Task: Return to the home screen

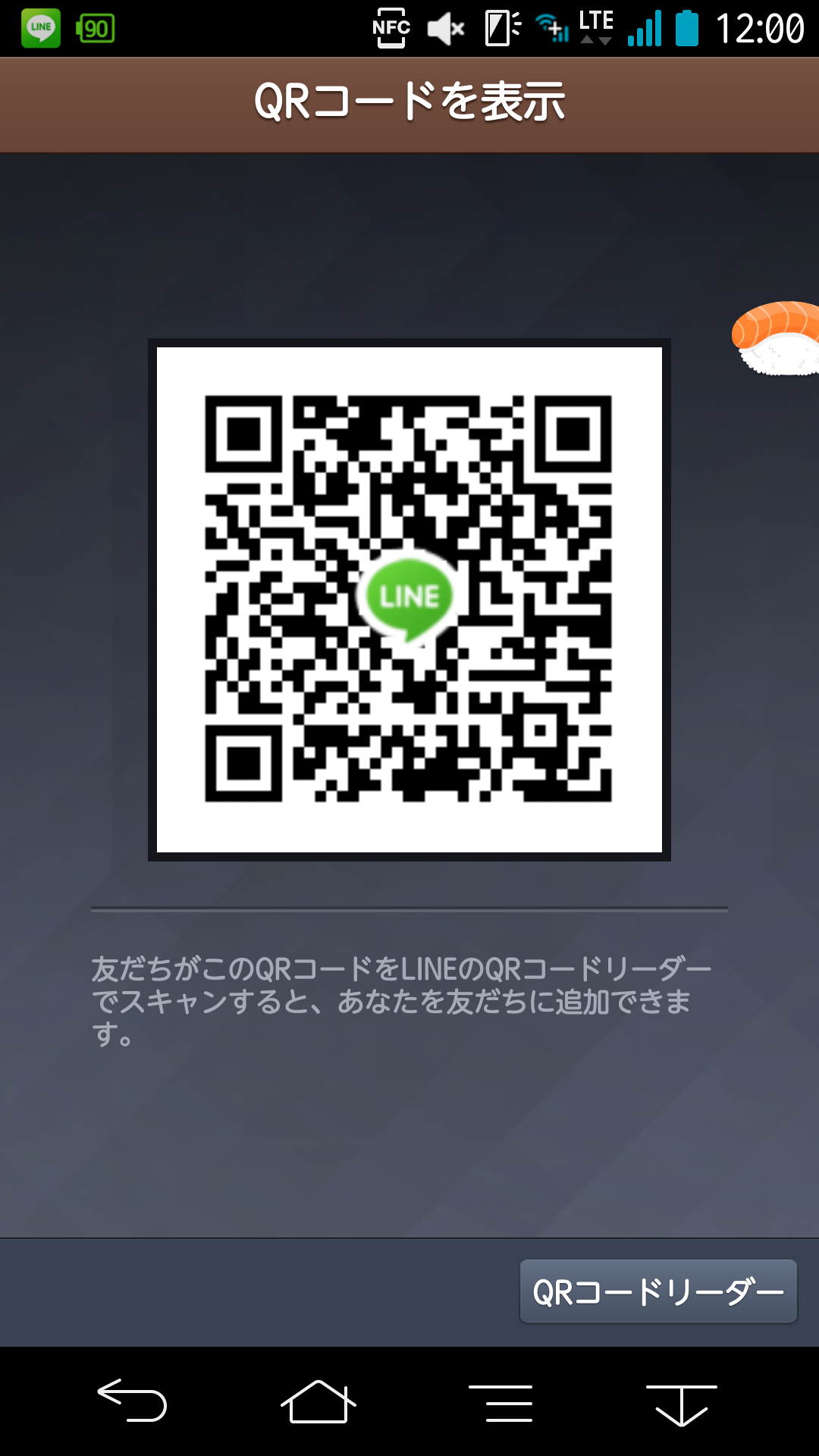Action: pyautogui.click(x=318, y=1401)
